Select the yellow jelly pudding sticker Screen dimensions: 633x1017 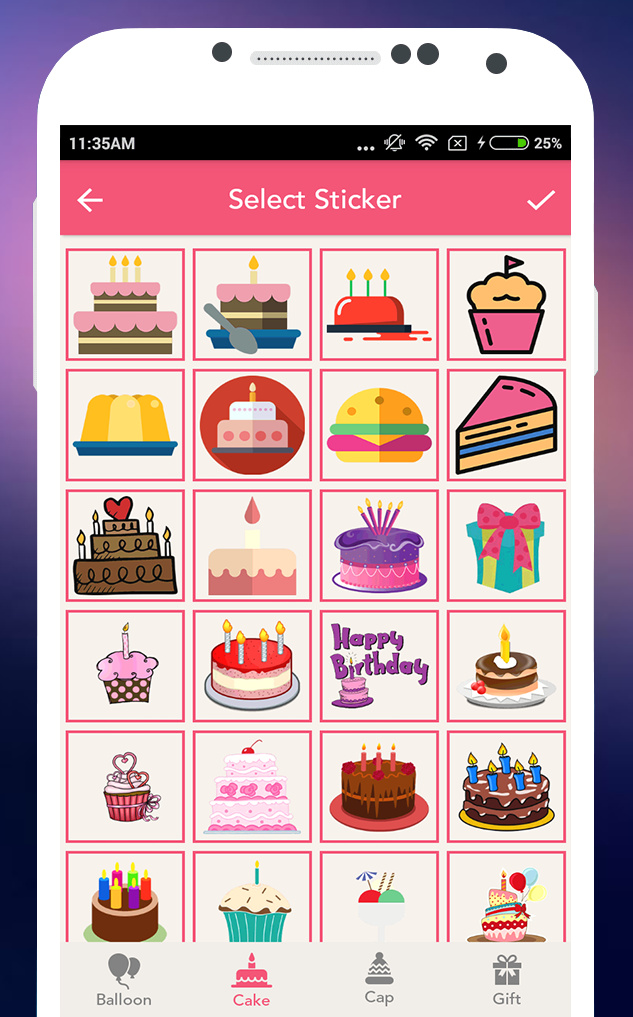[125, 425]
